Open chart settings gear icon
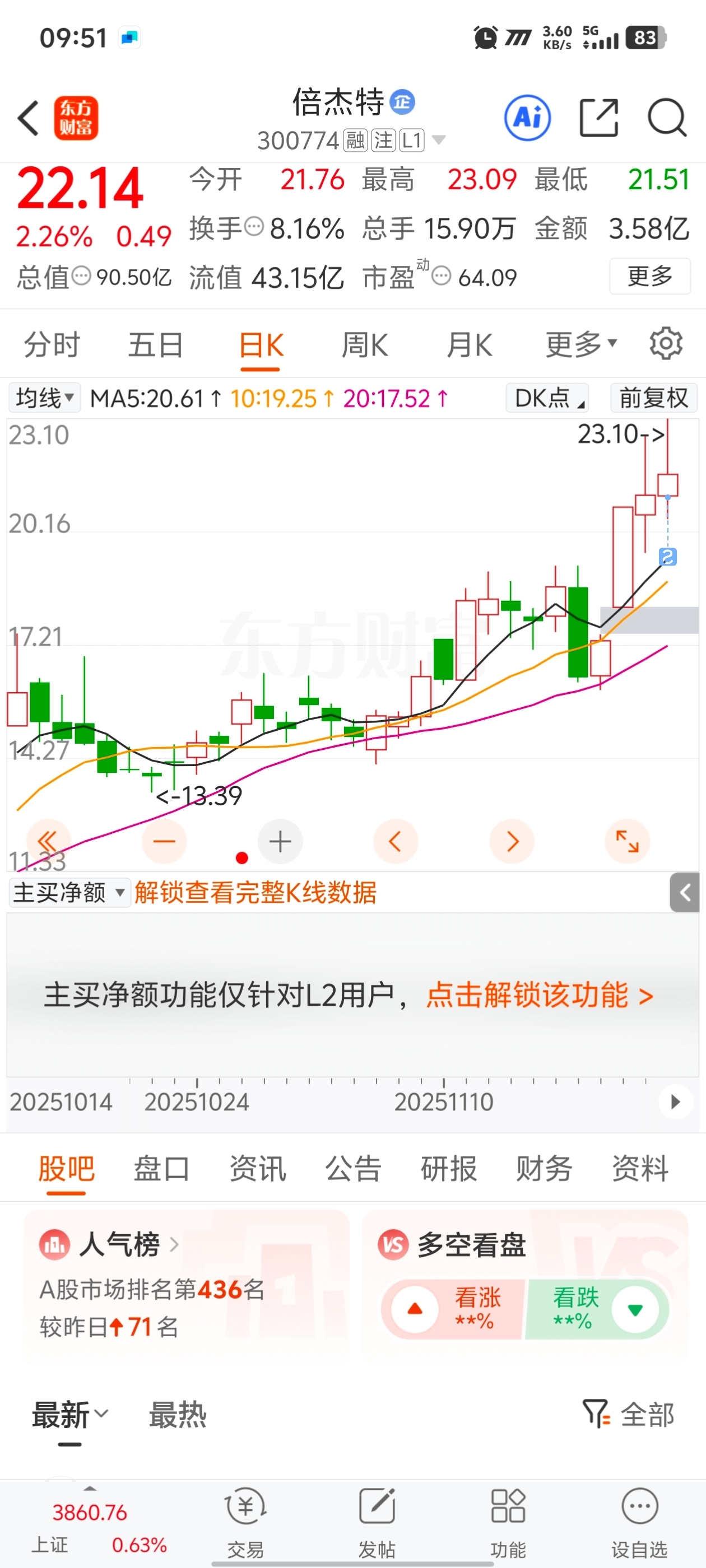The image size is (706, 1568). 666,344
